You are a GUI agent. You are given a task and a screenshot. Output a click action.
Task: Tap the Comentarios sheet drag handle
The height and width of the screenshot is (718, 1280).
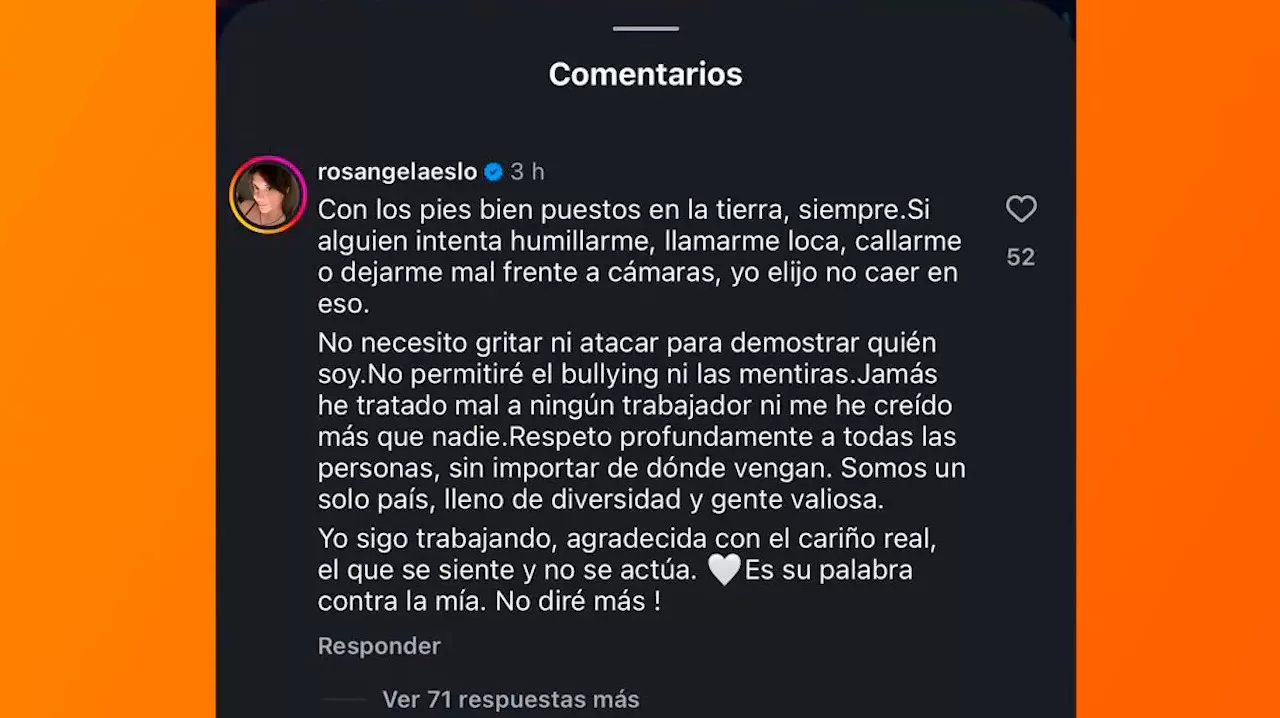click(645, 28)
